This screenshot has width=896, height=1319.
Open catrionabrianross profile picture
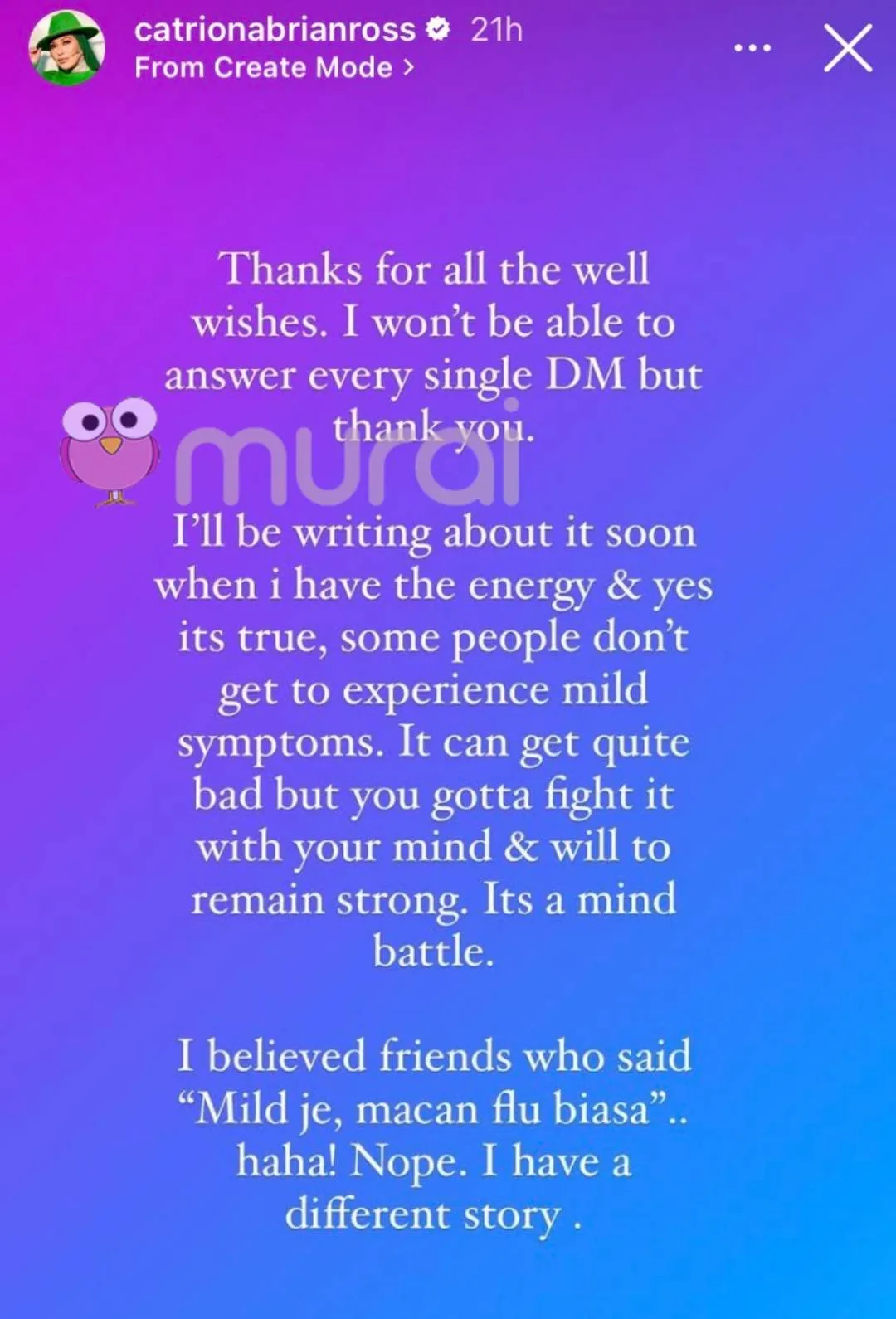(66, 48)
